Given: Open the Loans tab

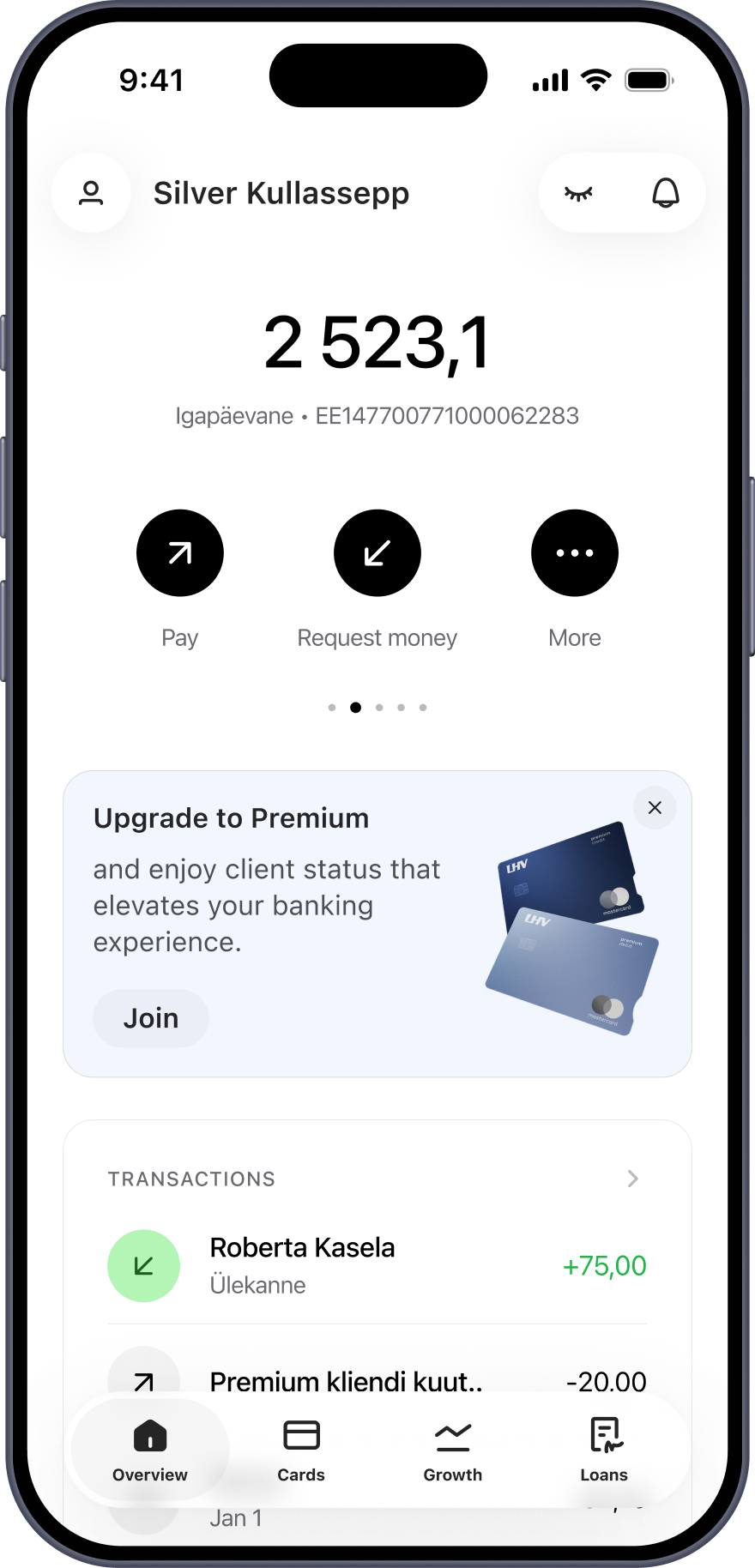Looking at the screenshot, I should tap(604, 1450).
